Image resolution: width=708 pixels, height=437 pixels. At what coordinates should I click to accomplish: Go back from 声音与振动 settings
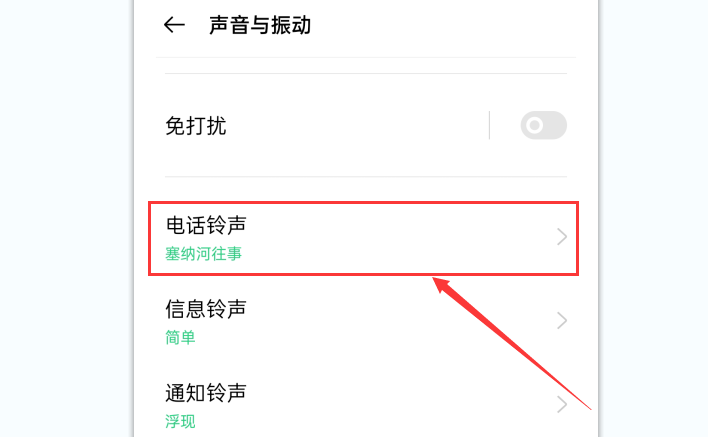coord(175,26)
